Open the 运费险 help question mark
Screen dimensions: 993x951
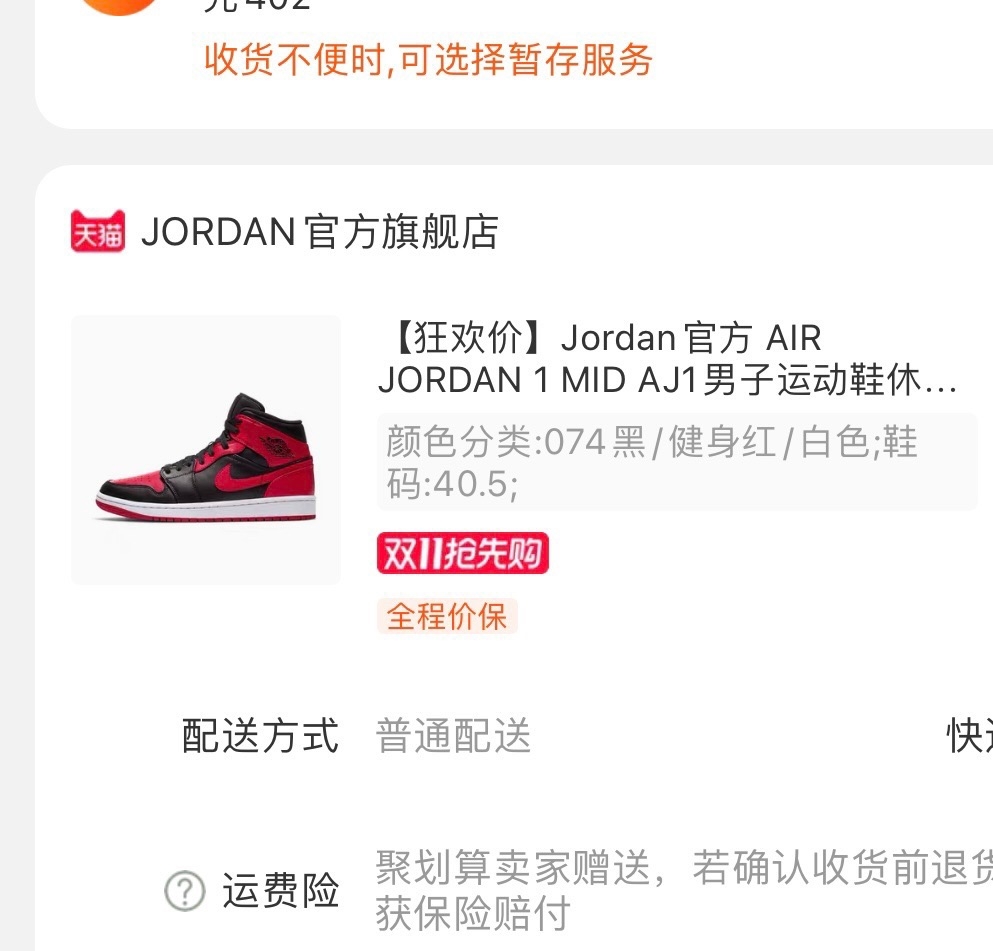coord(184,891)
